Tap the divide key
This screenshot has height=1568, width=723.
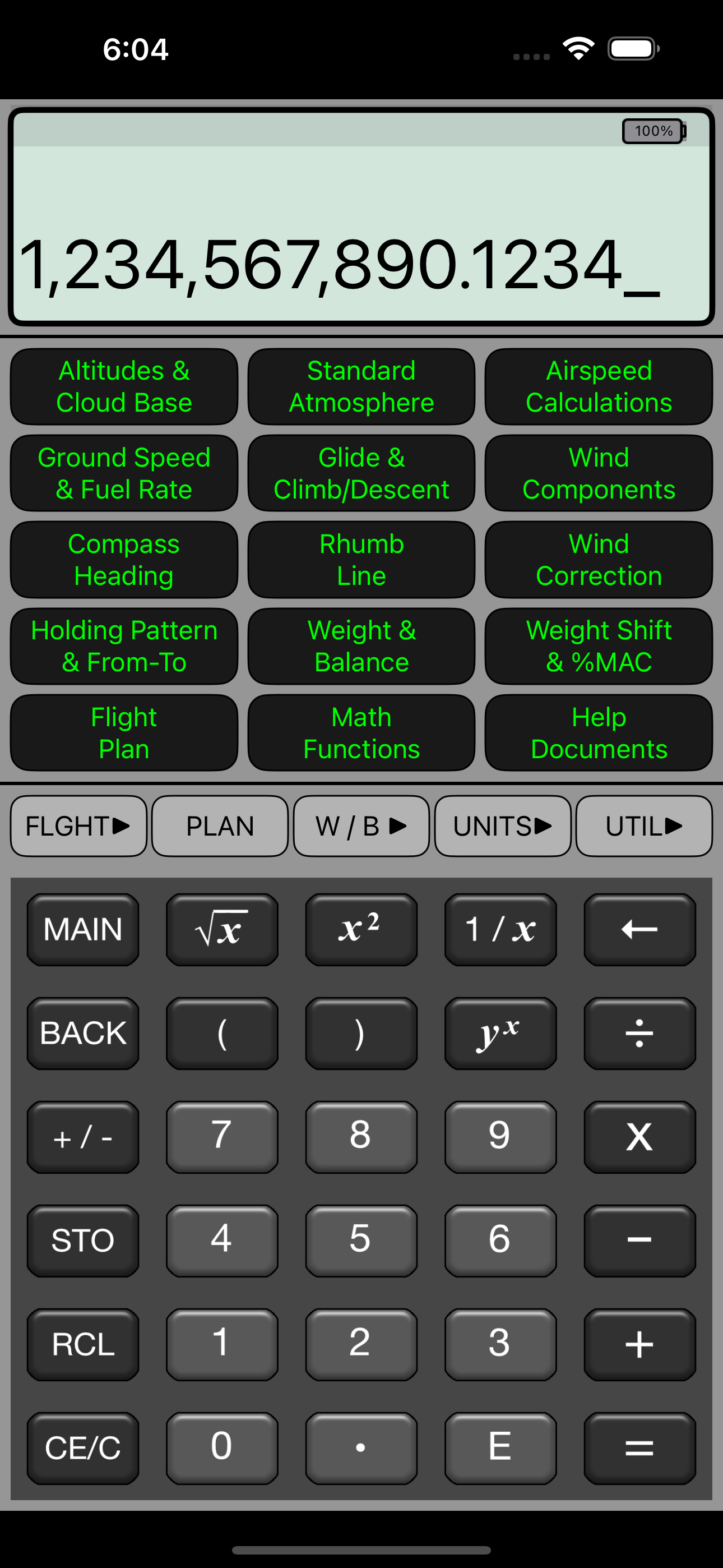click(x=639, y=1033)
